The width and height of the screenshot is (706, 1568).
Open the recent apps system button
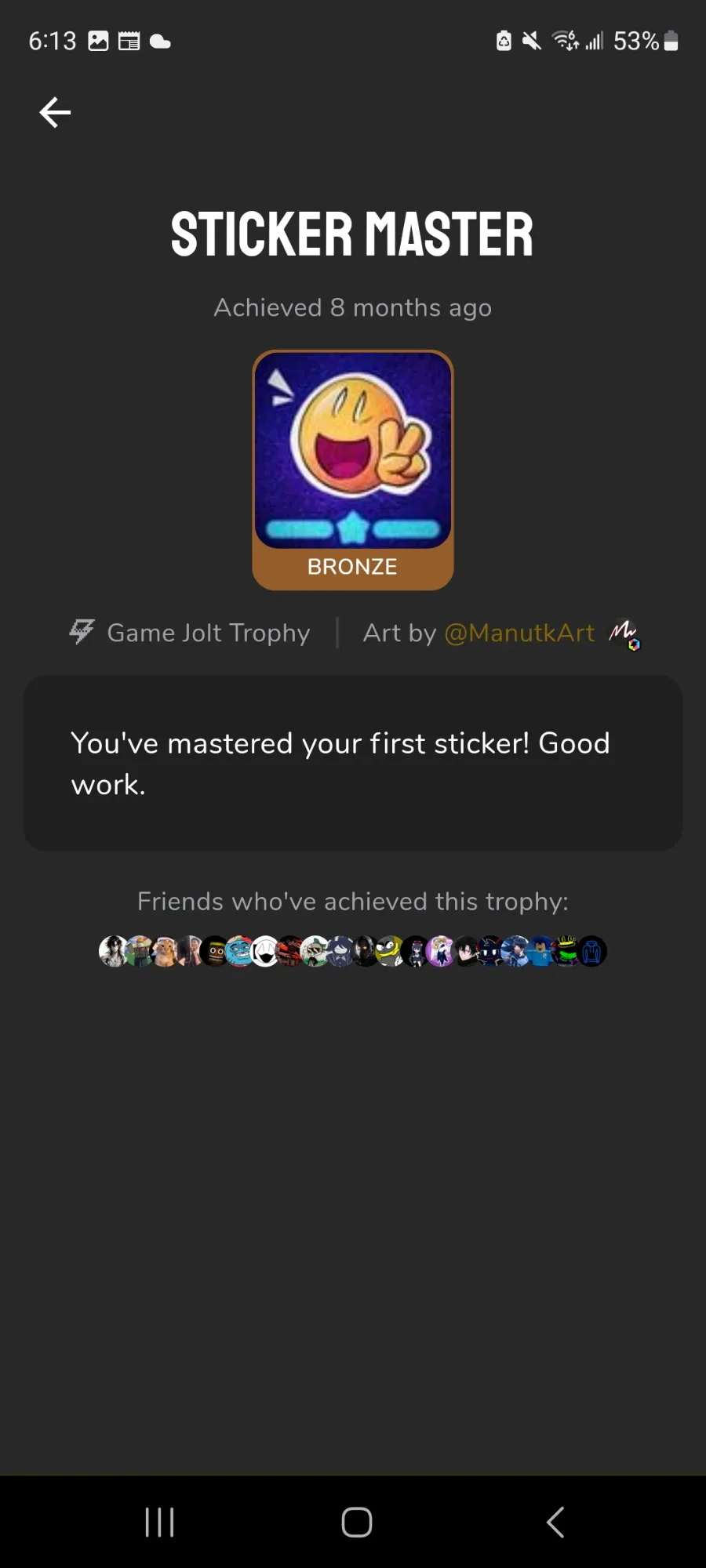pos(160,1522)
